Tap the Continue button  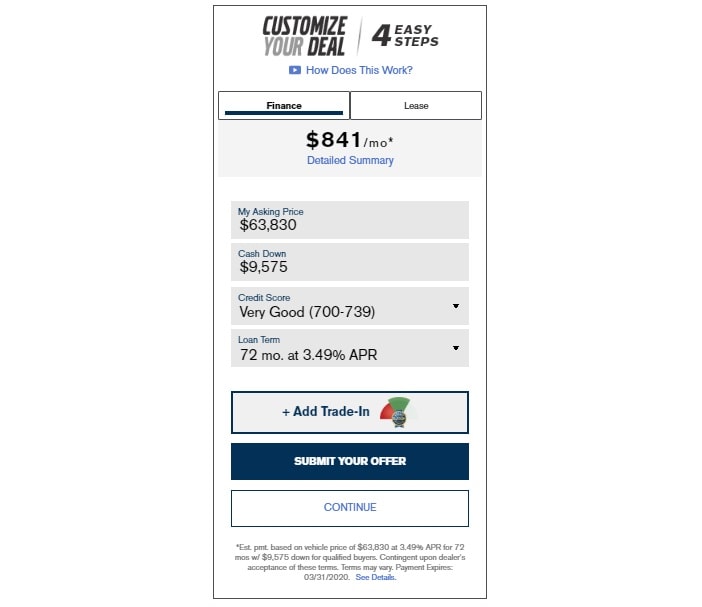[349, 508]
